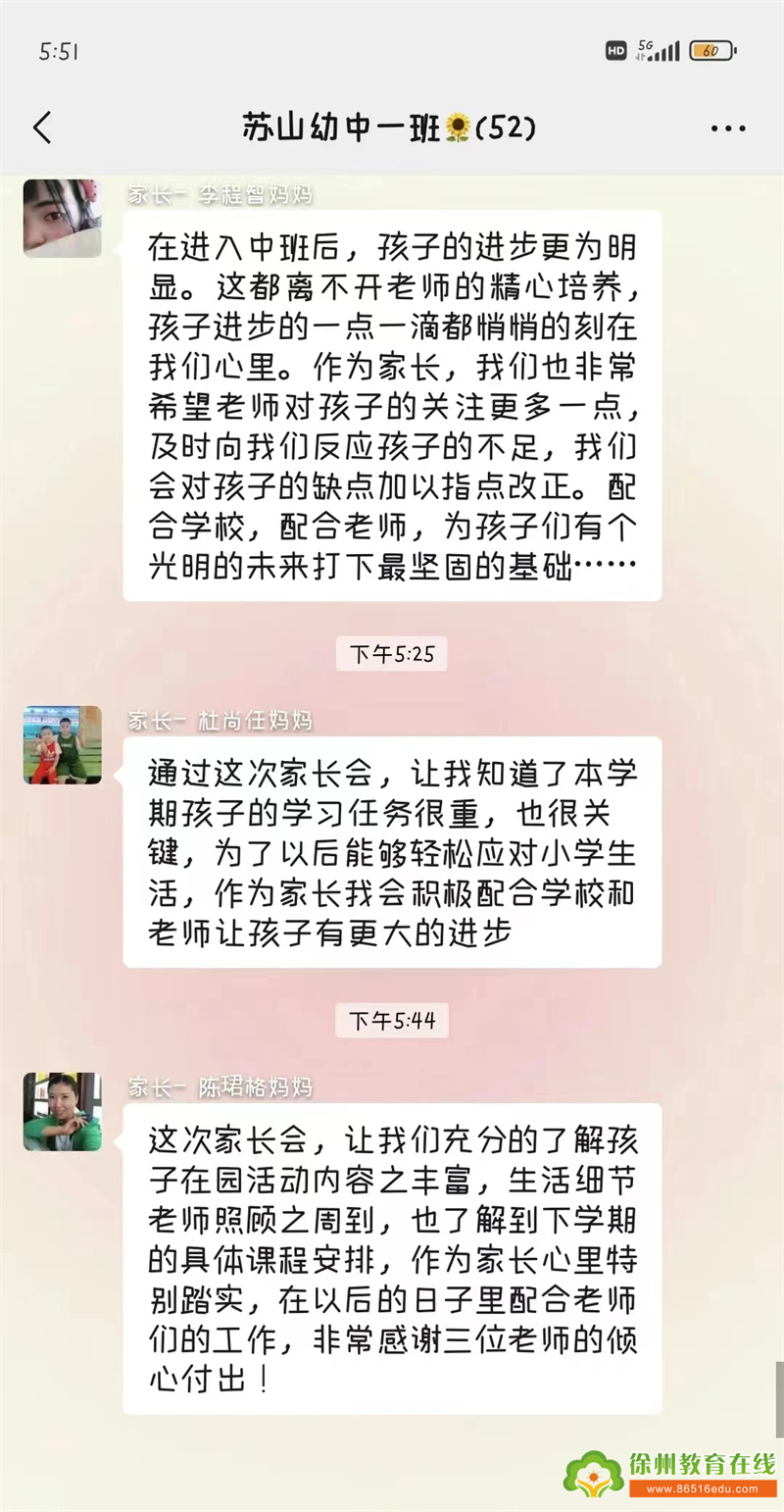The image size is (784, 1512).
Task: Open 李程智妈妈's profile avatar
Action: [63, 219]
